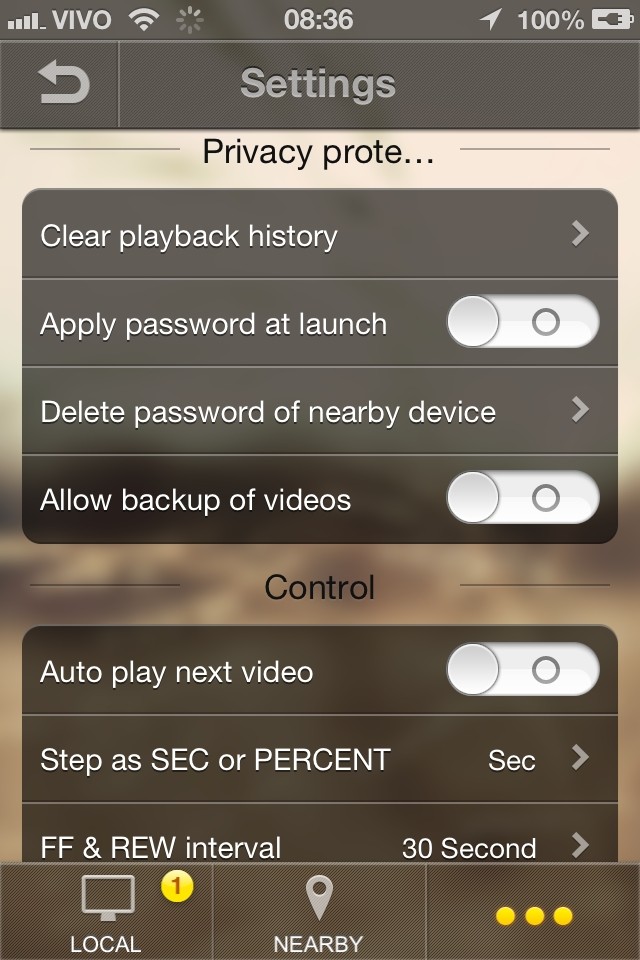This screenshot has width=640, height=960.
Task: Switch to the LOCAL tab
Action: tap(107, 912)
